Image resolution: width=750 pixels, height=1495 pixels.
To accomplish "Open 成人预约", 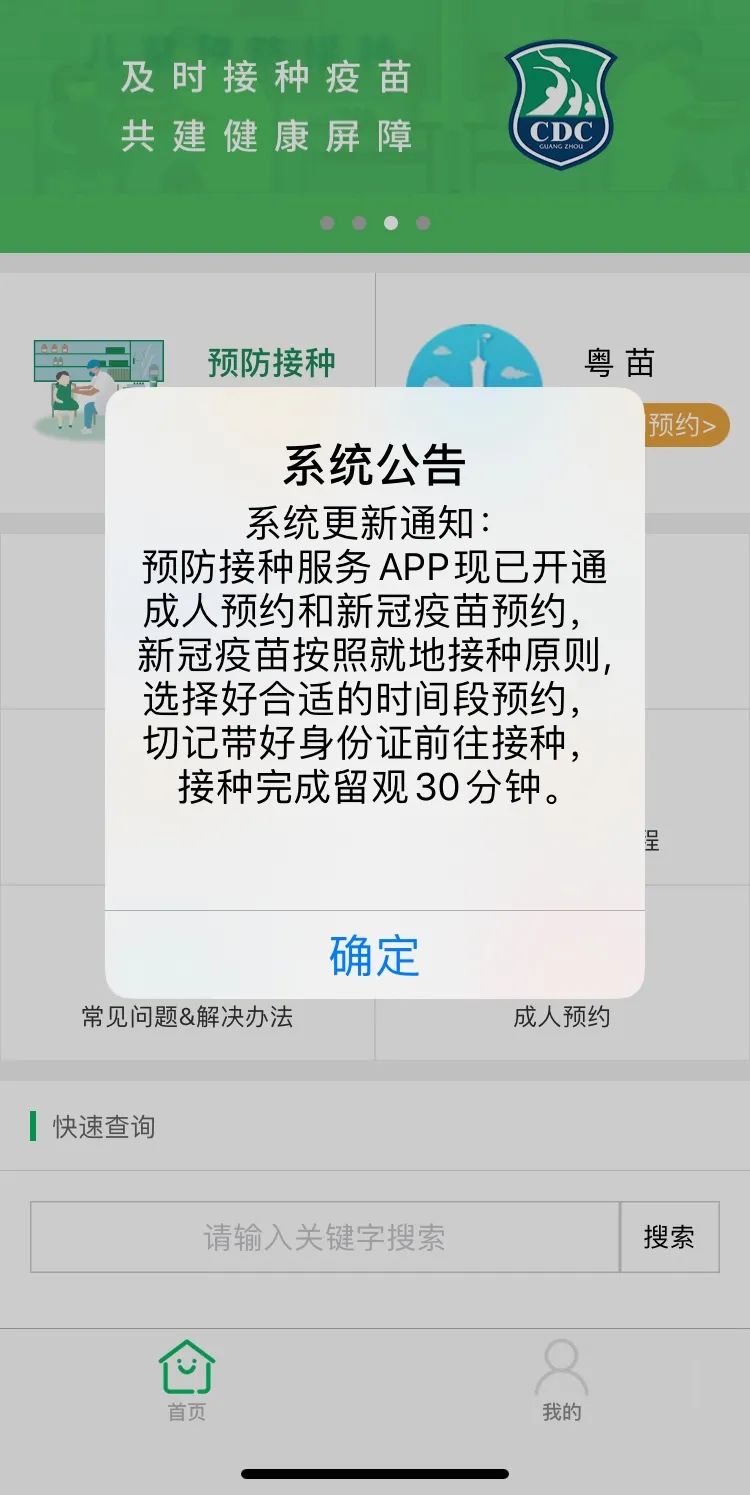I will pos(561,1017).
